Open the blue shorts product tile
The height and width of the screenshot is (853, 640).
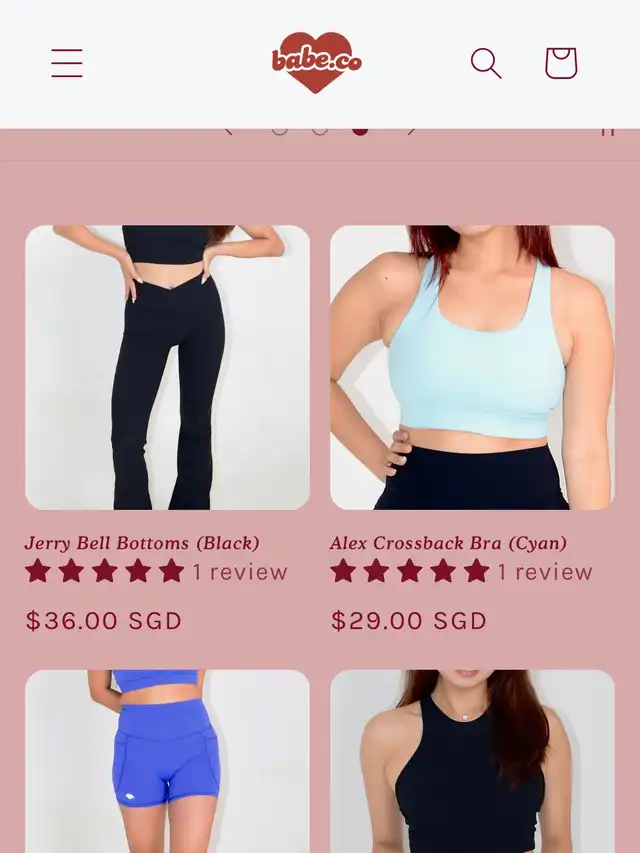(x=167, y=760)
